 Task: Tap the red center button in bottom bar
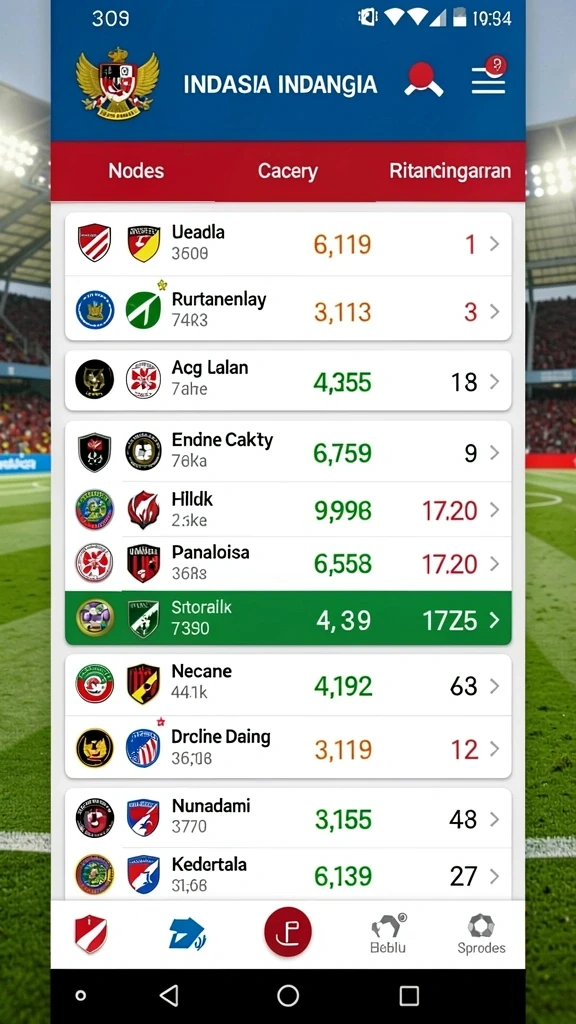(288, 932)
